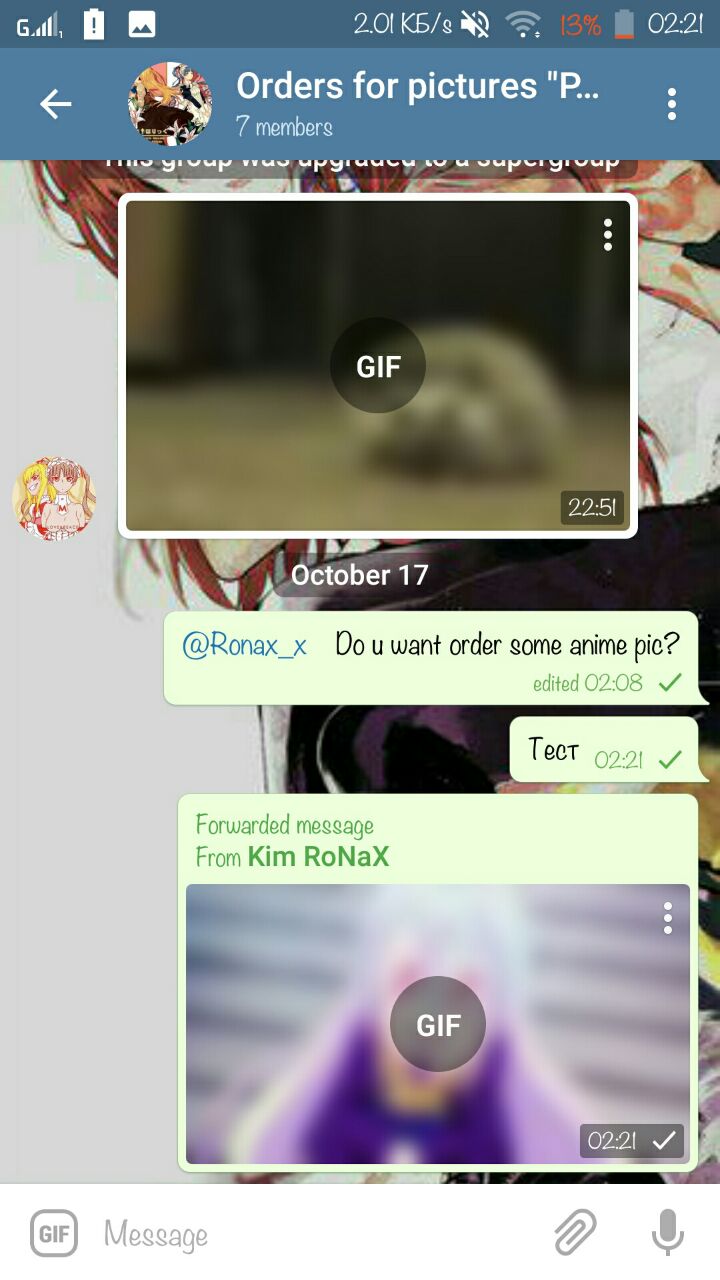Open options on the forwarded GIF
720x1280 pixels.
tap(667, 918)
